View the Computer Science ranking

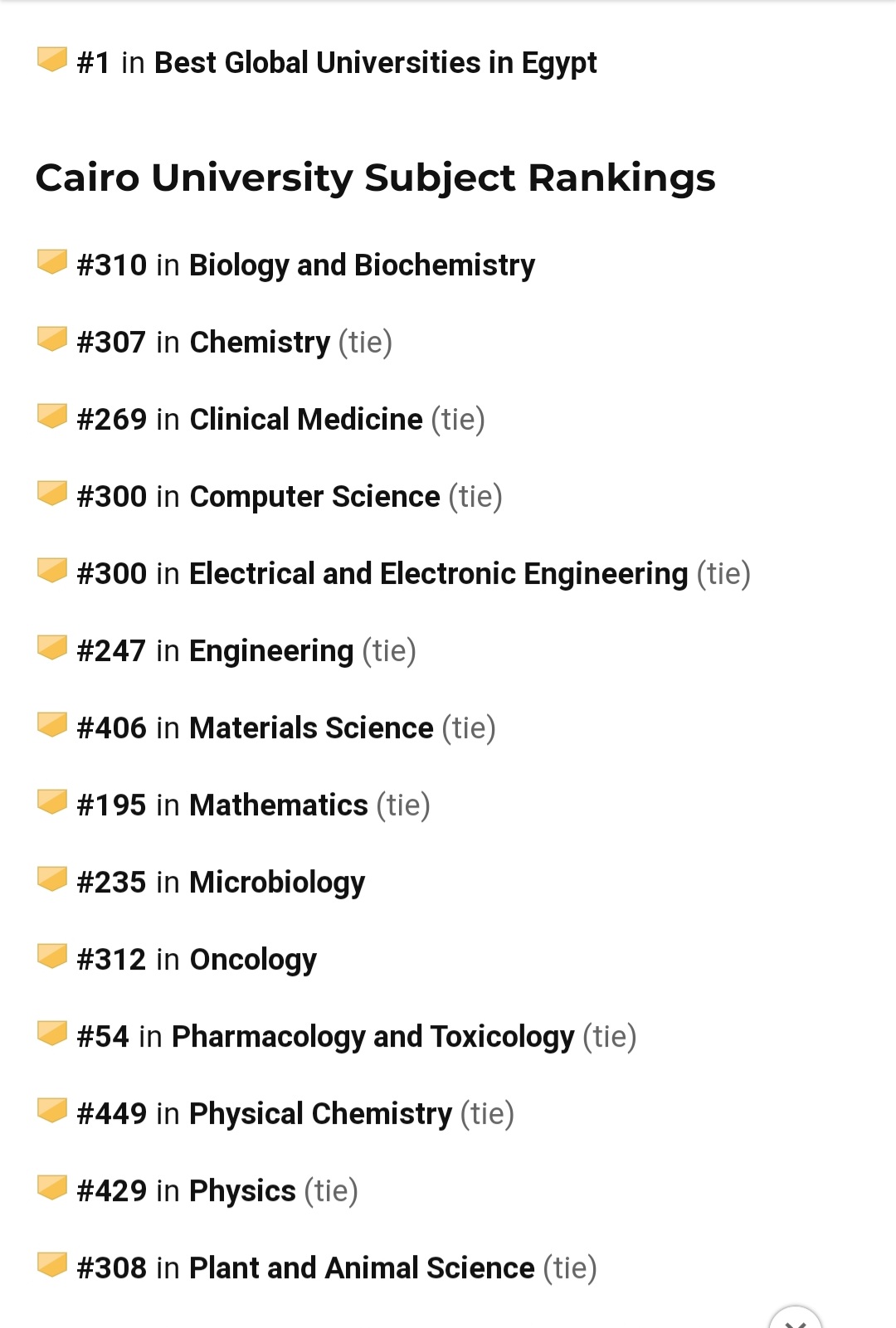pyautogui.click(x=314, y=497)
